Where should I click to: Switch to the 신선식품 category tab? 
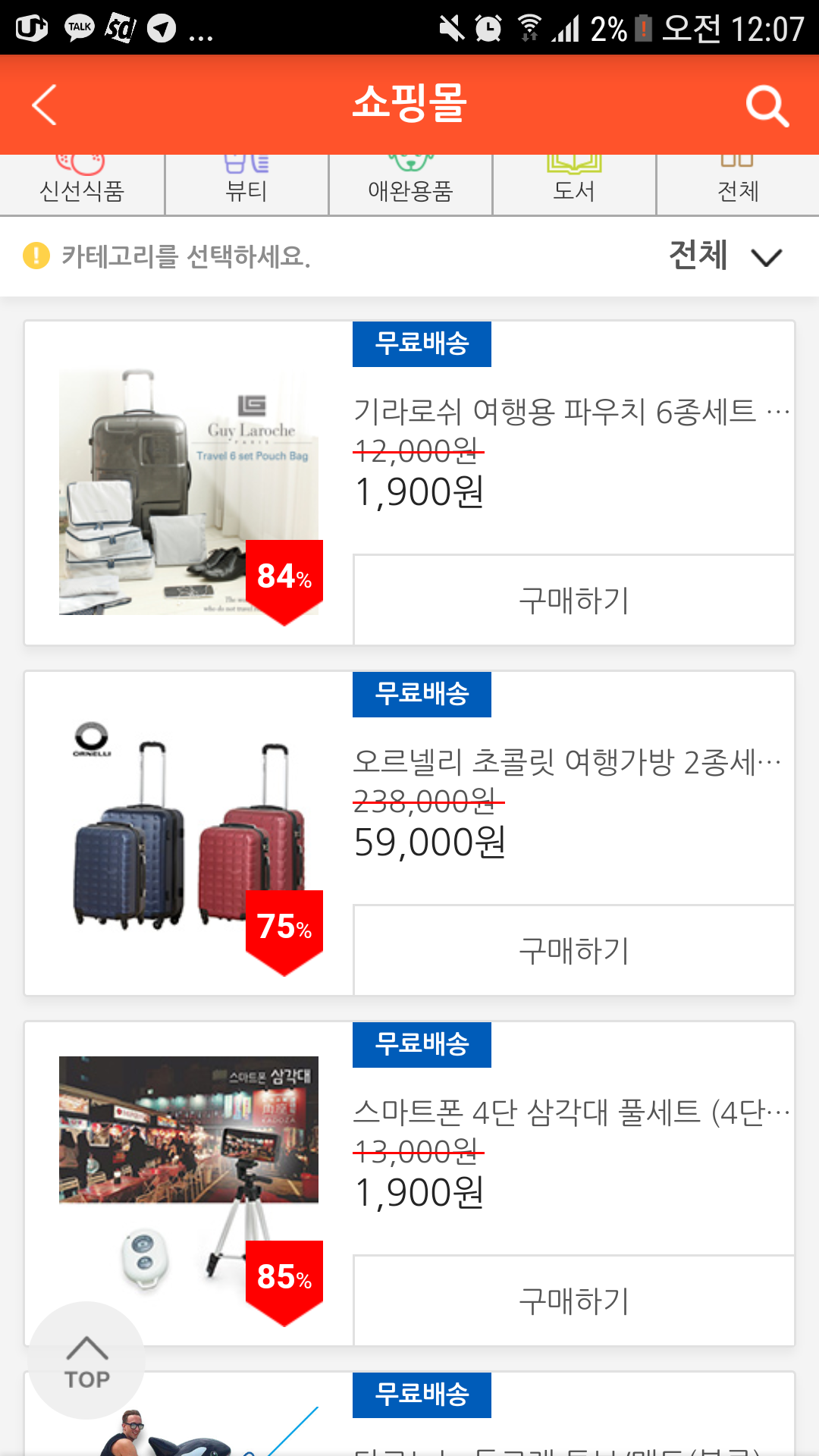pos(82,186)
